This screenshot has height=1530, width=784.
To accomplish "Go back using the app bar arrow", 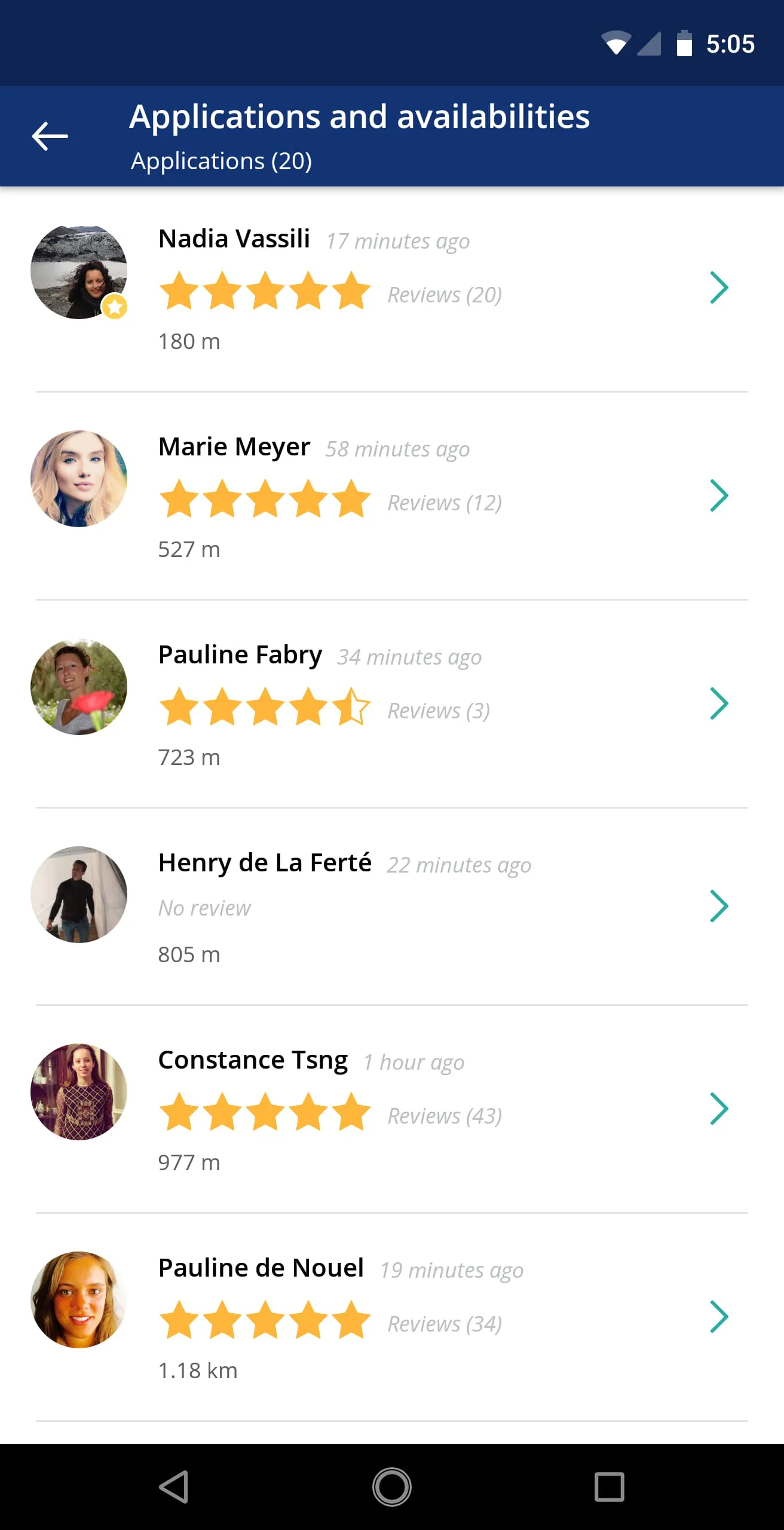I will coord(50,136).
